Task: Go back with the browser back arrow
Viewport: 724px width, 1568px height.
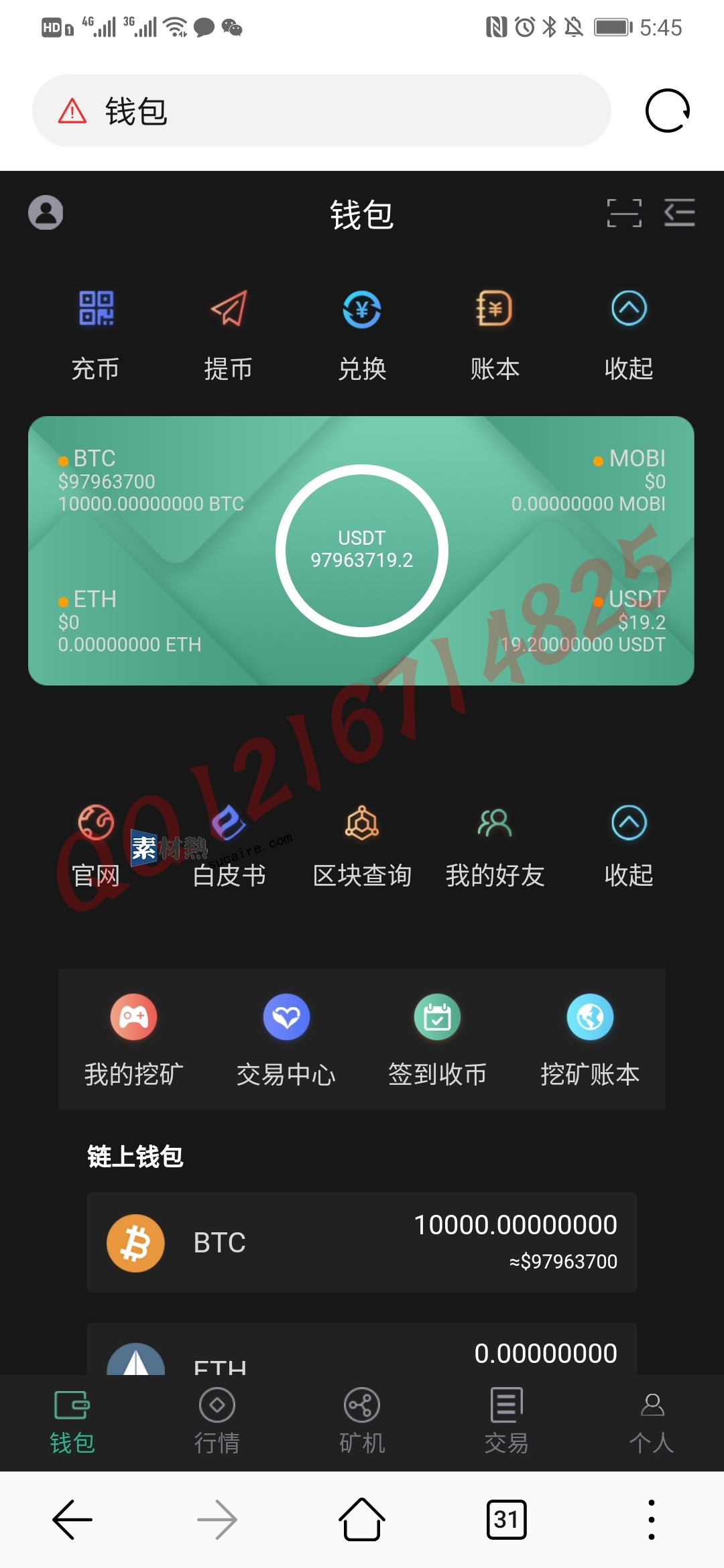Action: click(72, 1520)
